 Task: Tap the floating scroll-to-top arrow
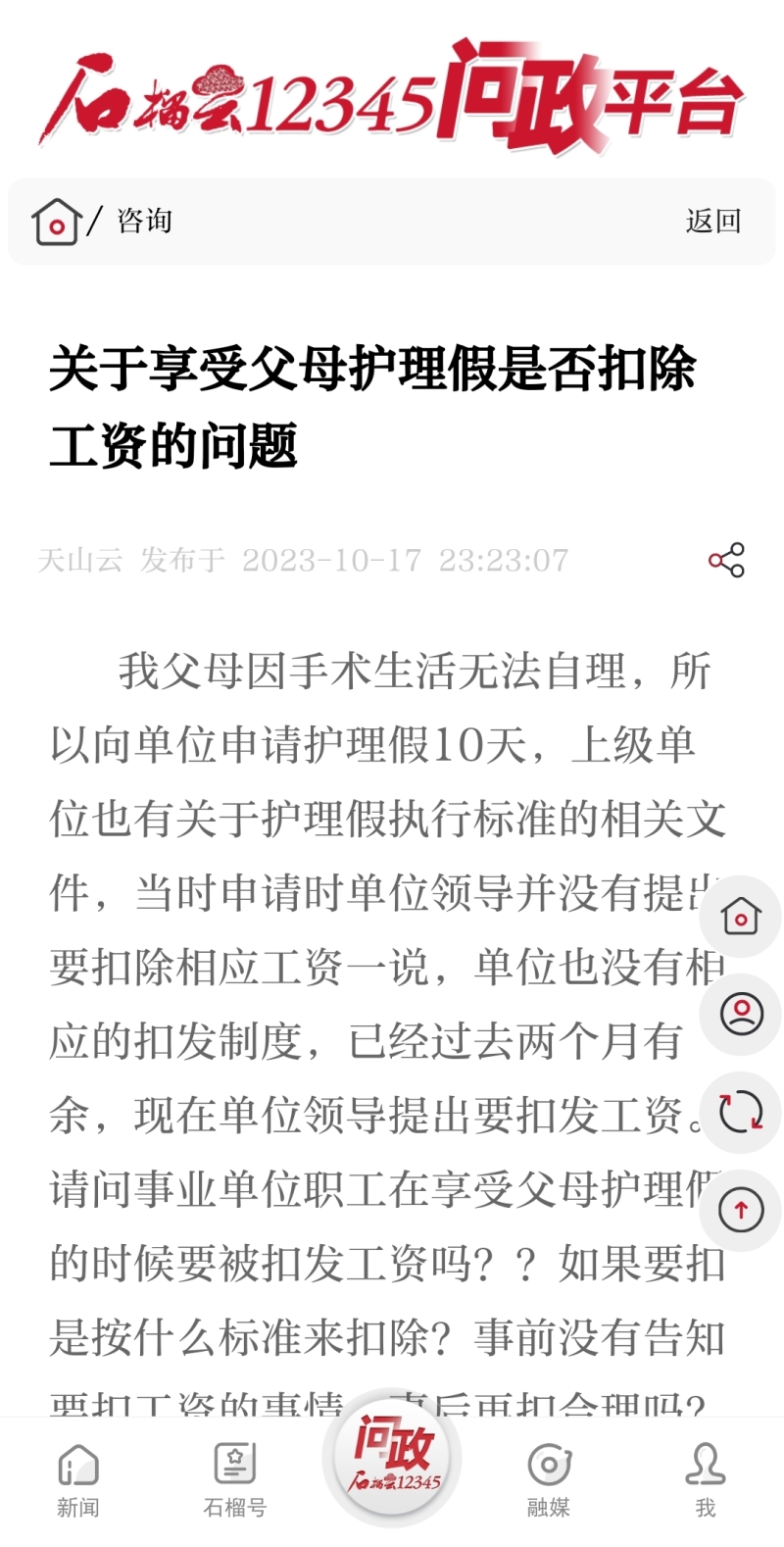[741, 1210]
